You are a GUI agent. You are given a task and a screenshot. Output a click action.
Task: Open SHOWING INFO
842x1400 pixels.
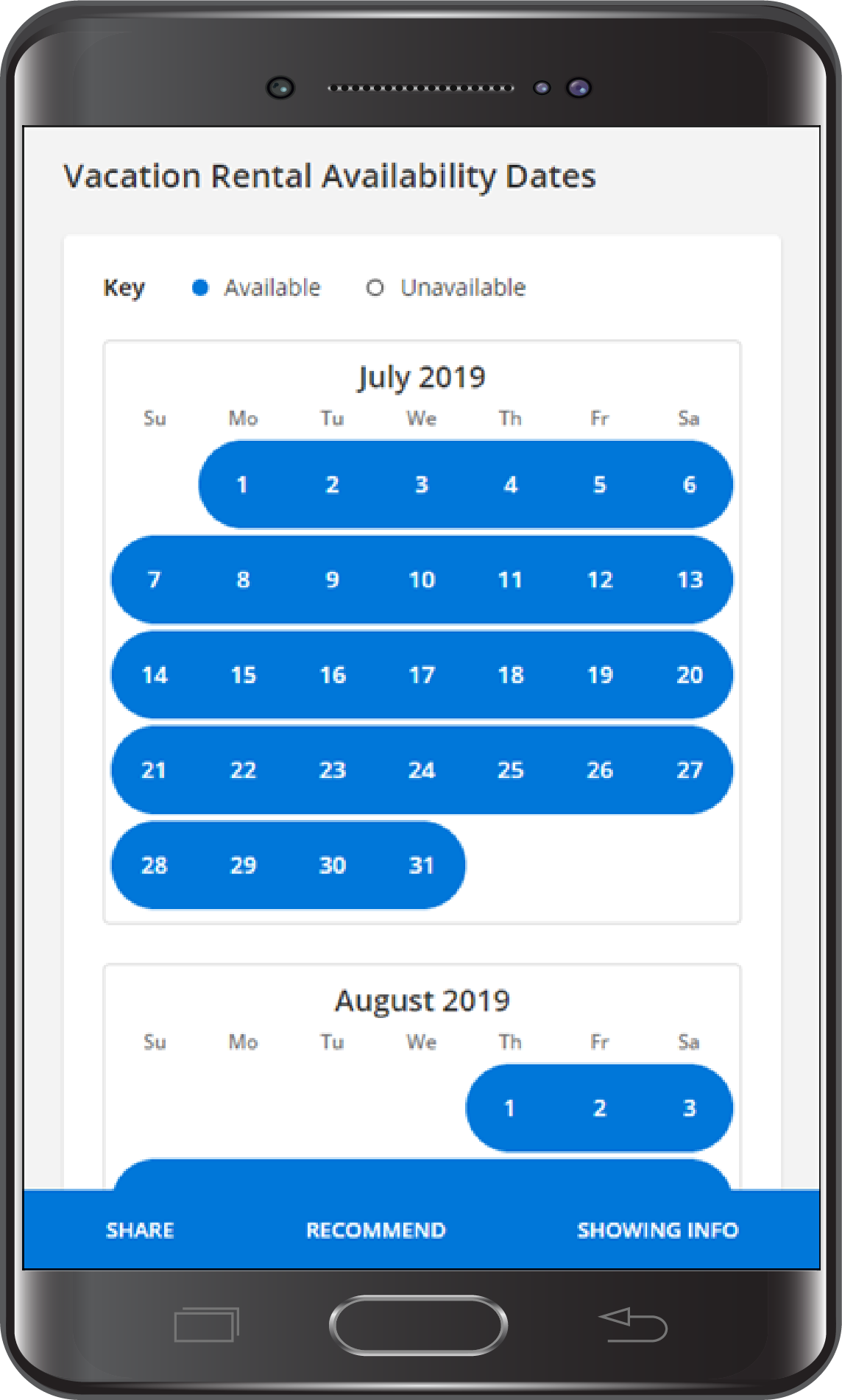(657, 1230)
